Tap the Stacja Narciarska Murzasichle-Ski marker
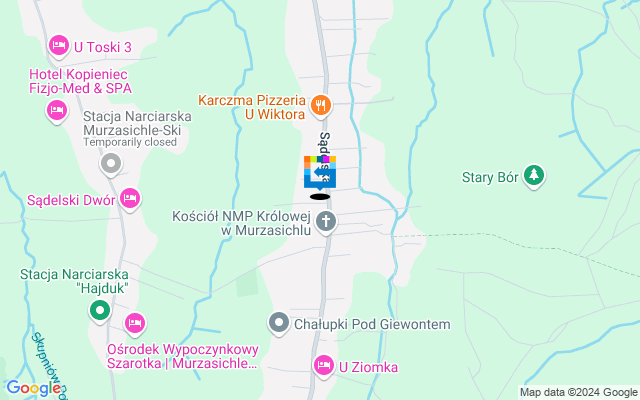 coord(111,162)
